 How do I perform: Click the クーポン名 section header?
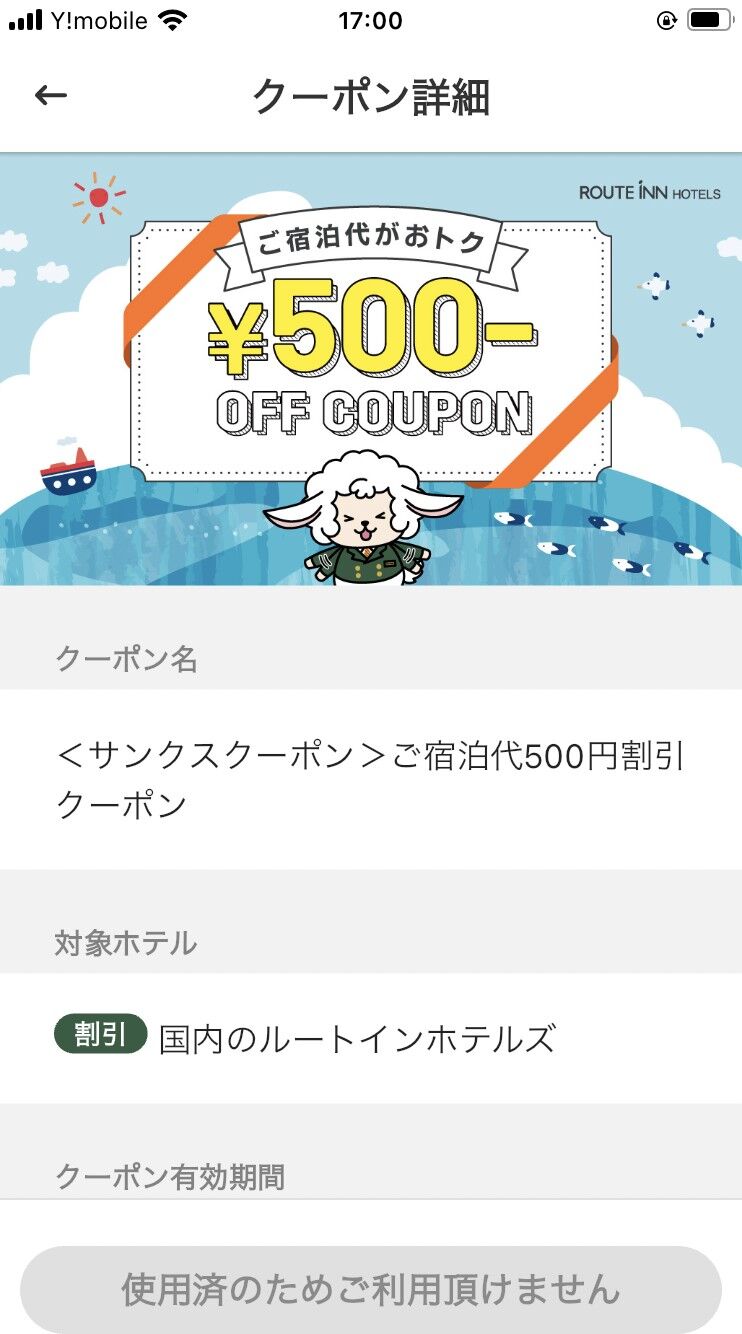[x=127, y=659]
